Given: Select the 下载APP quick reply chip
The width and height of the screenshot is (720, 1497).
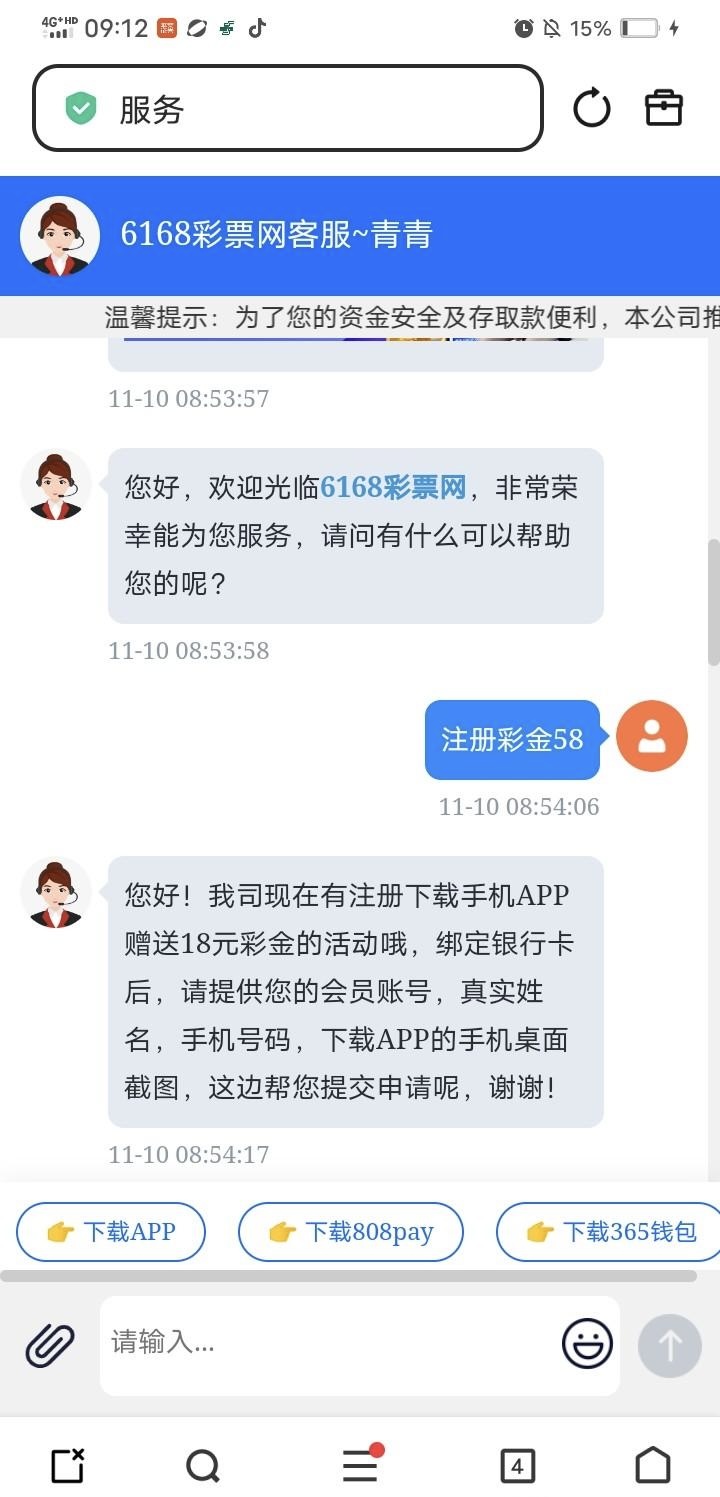Looking at the screenshot, I should pos(111,1232).
